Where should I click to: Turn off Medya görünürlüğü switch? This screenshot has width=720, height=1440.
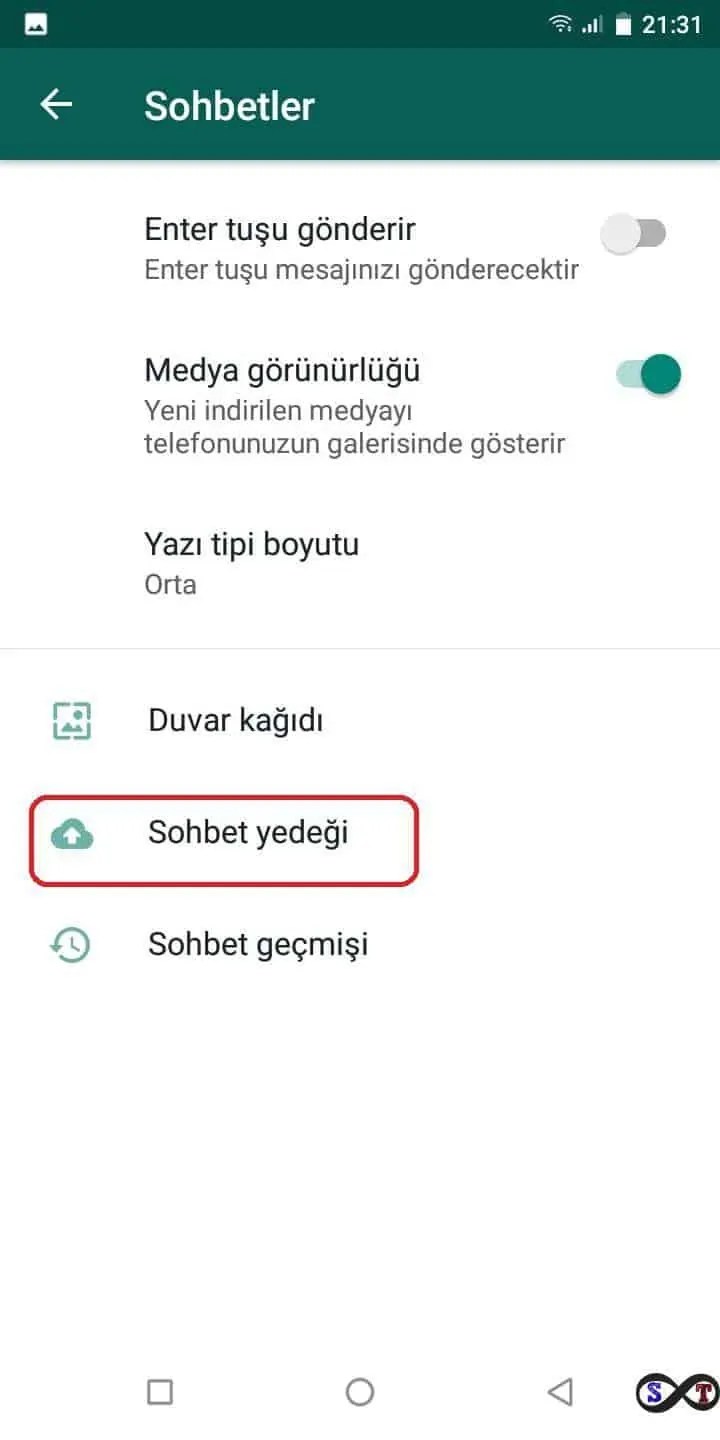tap(648, 375)
